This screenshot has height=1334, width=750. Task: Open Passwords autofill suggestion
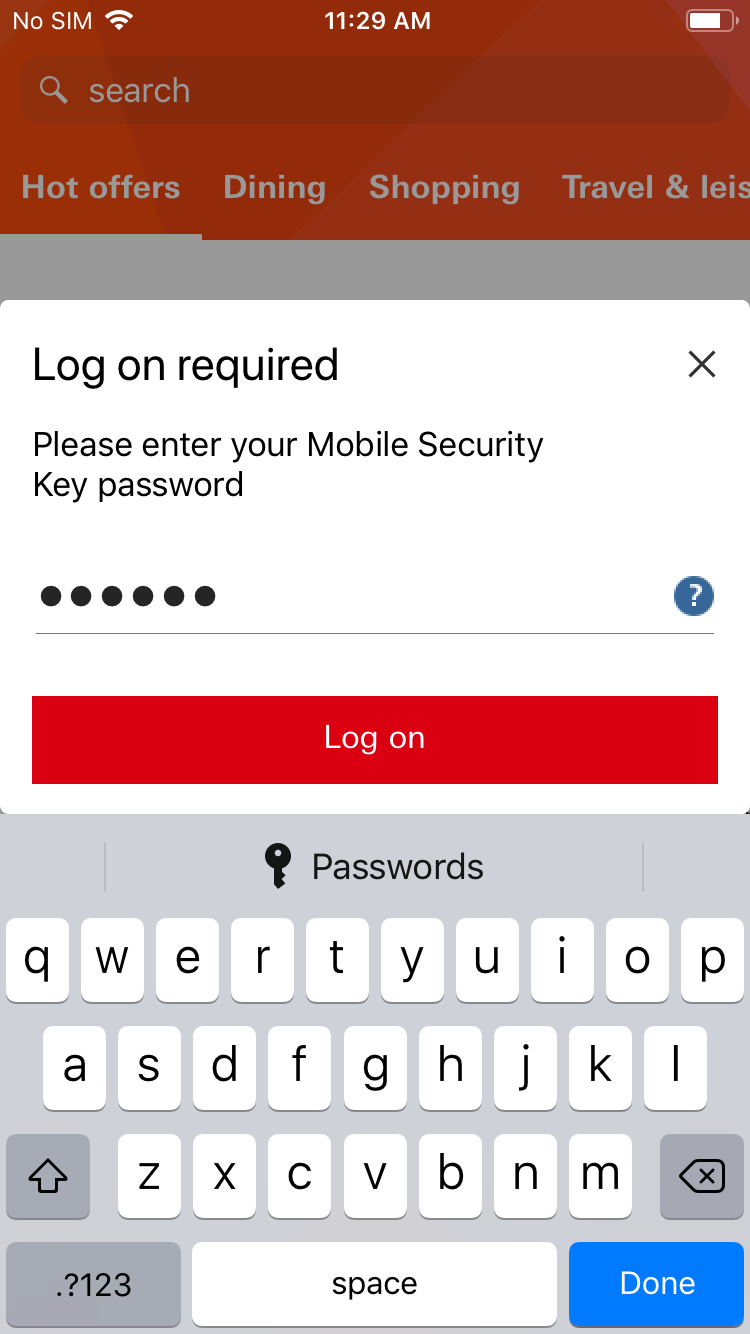[374, 866]
